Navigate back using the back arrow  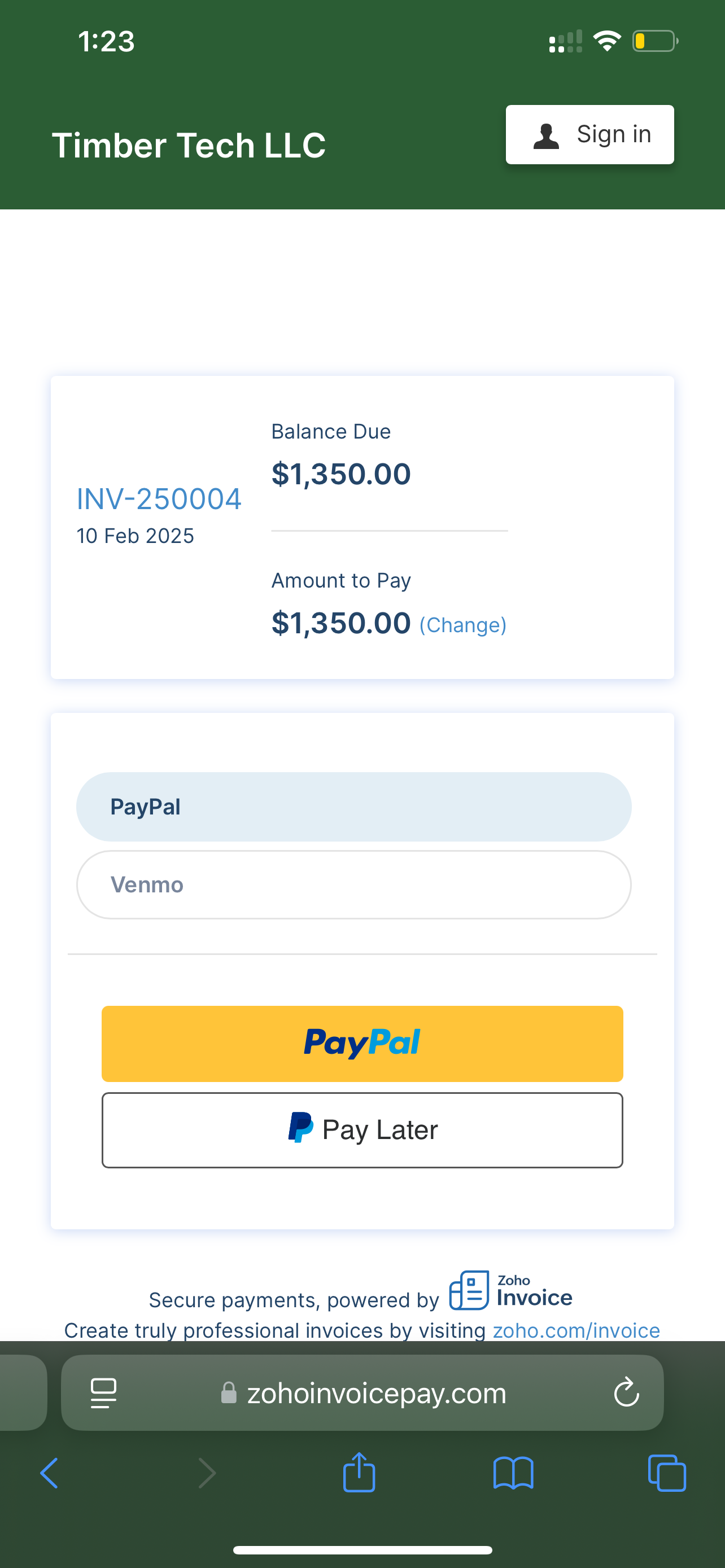(50, 1473)
